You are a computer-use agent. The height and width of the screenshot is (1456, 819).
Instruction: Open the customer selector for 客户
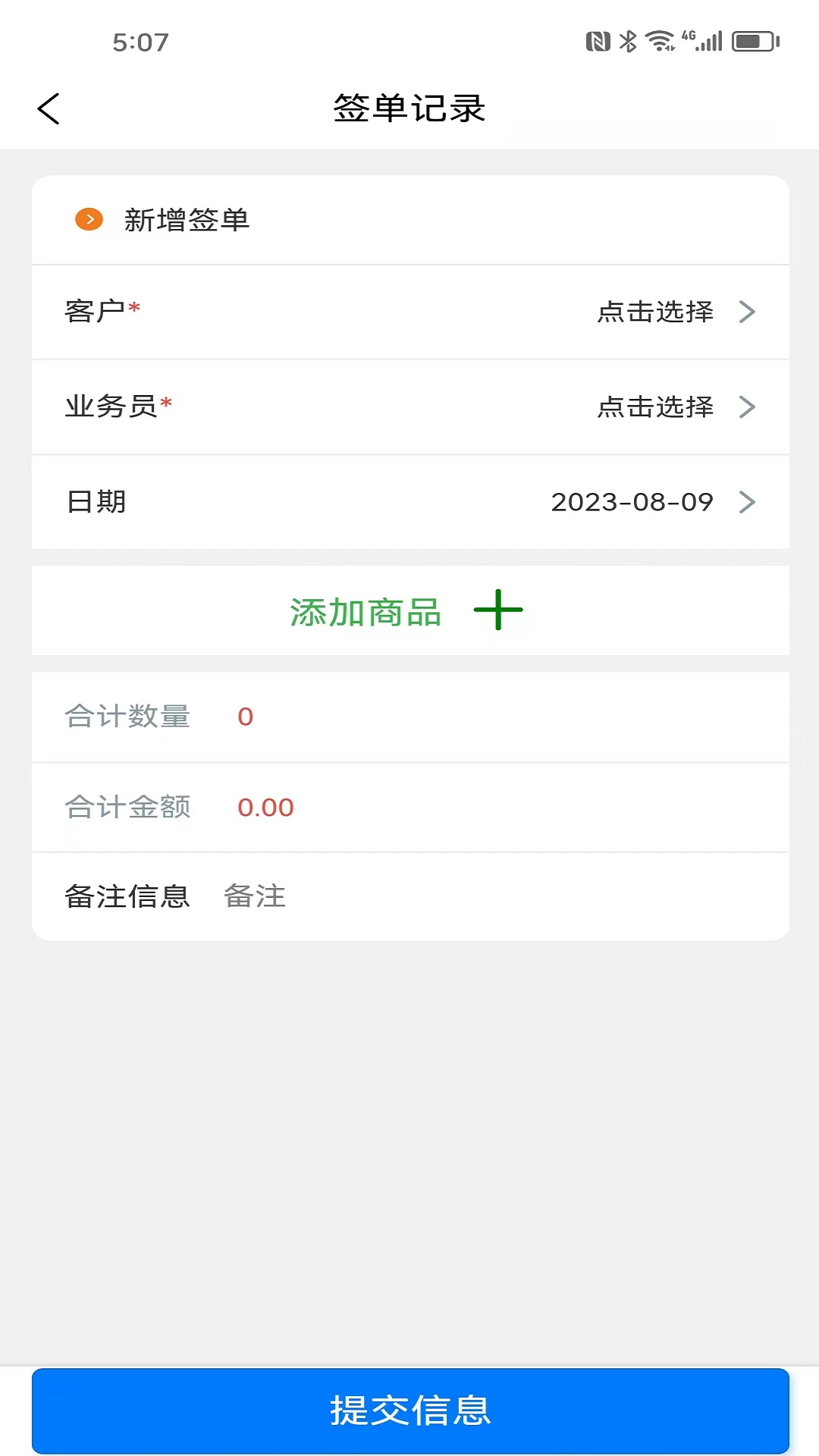654,312
